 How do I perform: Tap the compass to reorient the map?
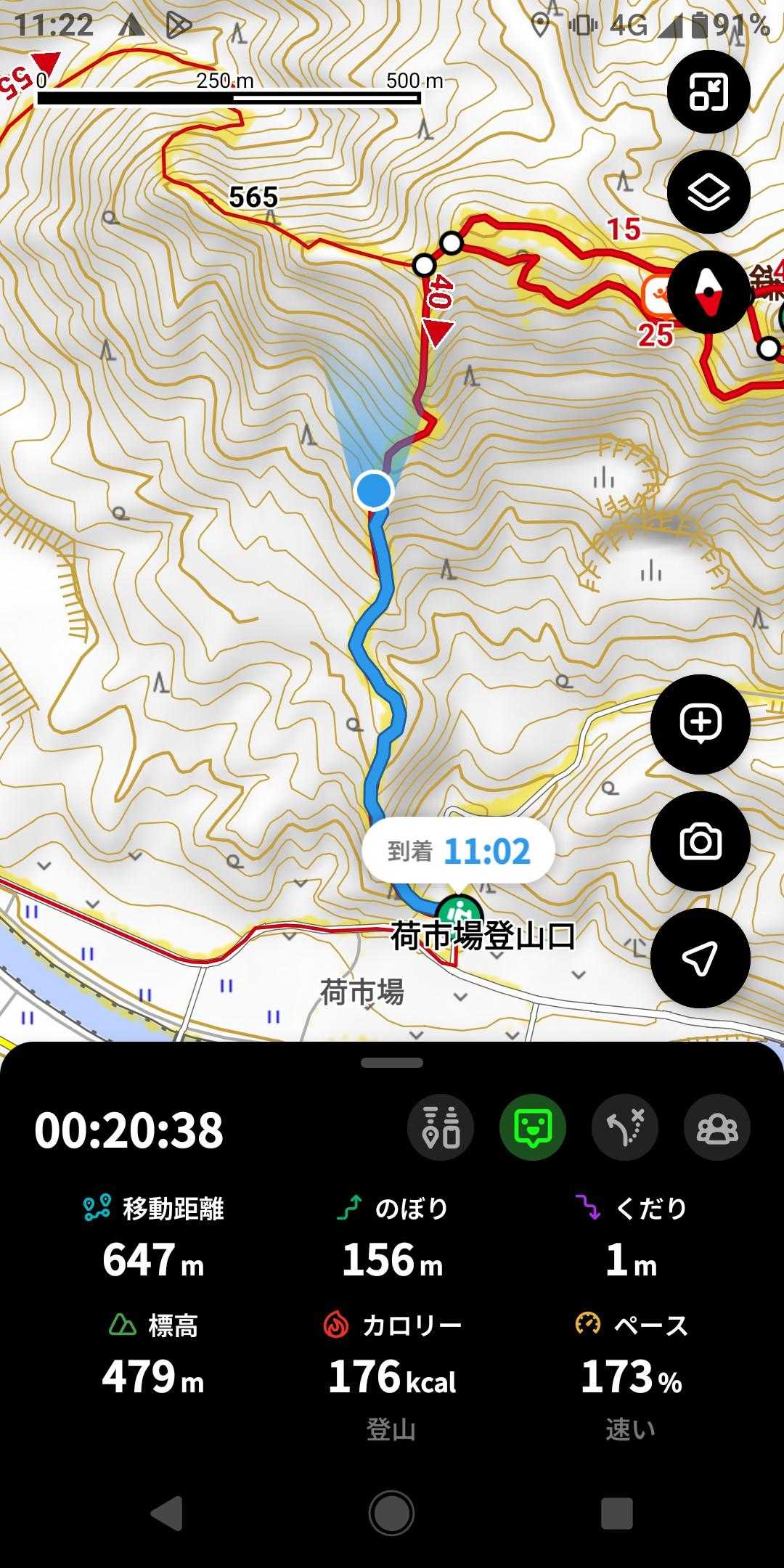coord(708,293)
